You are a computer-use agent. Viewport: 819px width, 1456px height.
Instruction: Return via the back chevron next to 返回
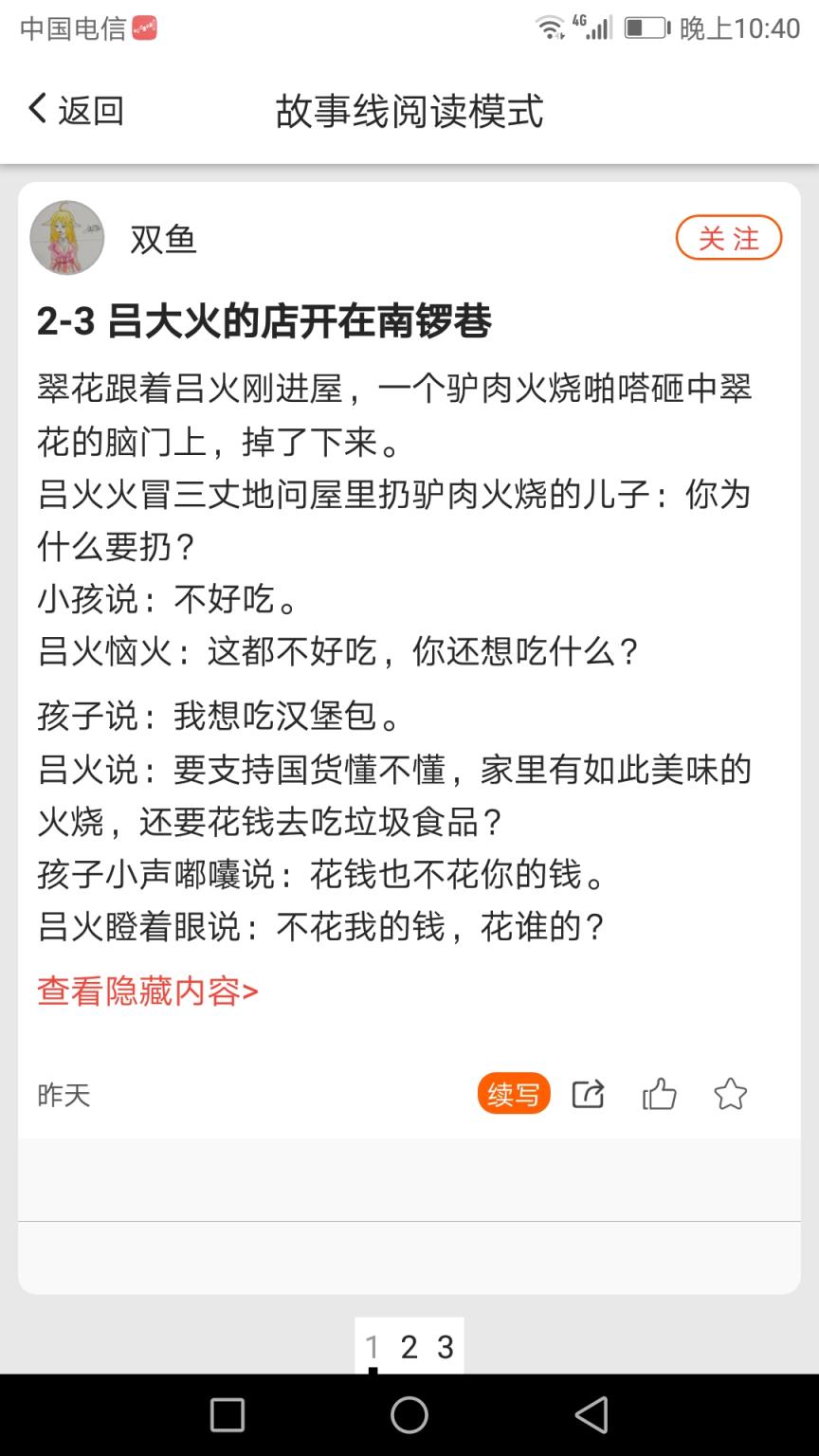[36, 108]
